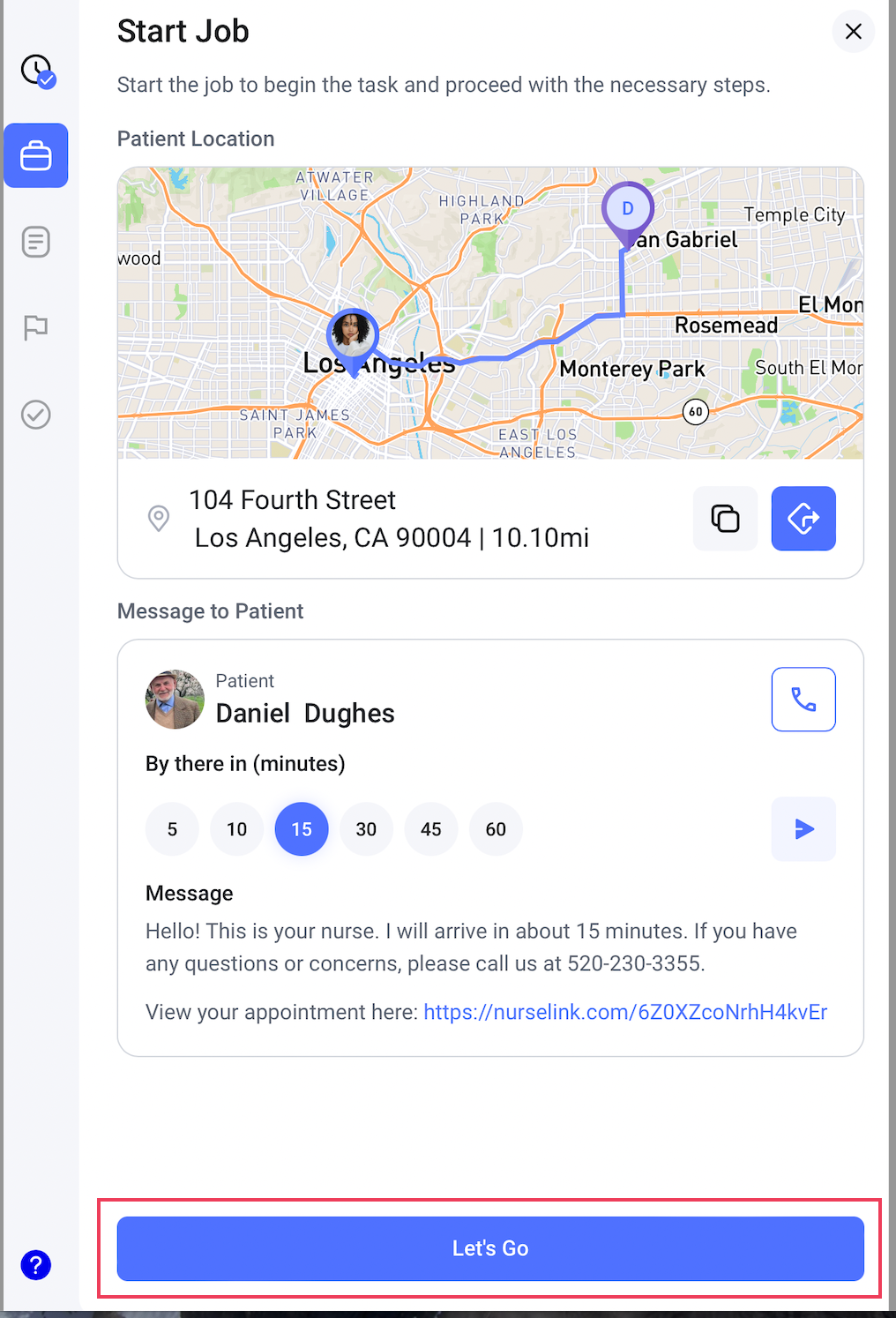896x1318 pixels.
Task: Open the nurselink.com appointment link
Action: pyautogui.click(x=625, y=1012)
